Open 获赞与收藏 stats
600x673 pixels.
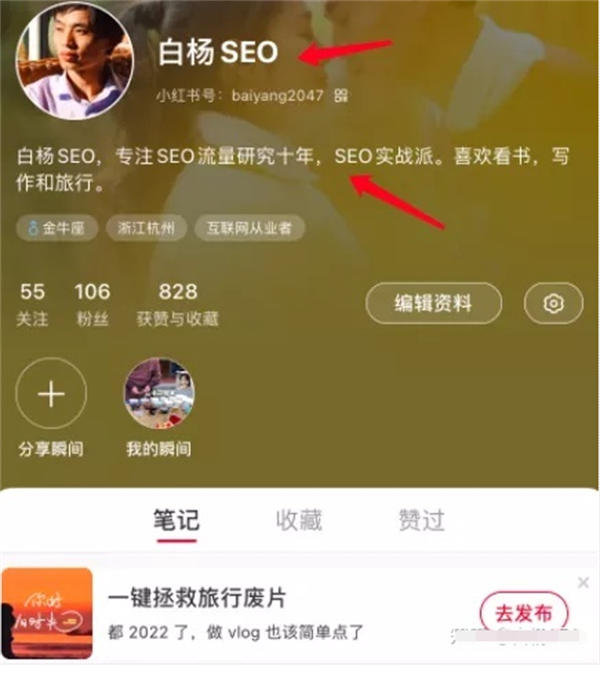177,304
